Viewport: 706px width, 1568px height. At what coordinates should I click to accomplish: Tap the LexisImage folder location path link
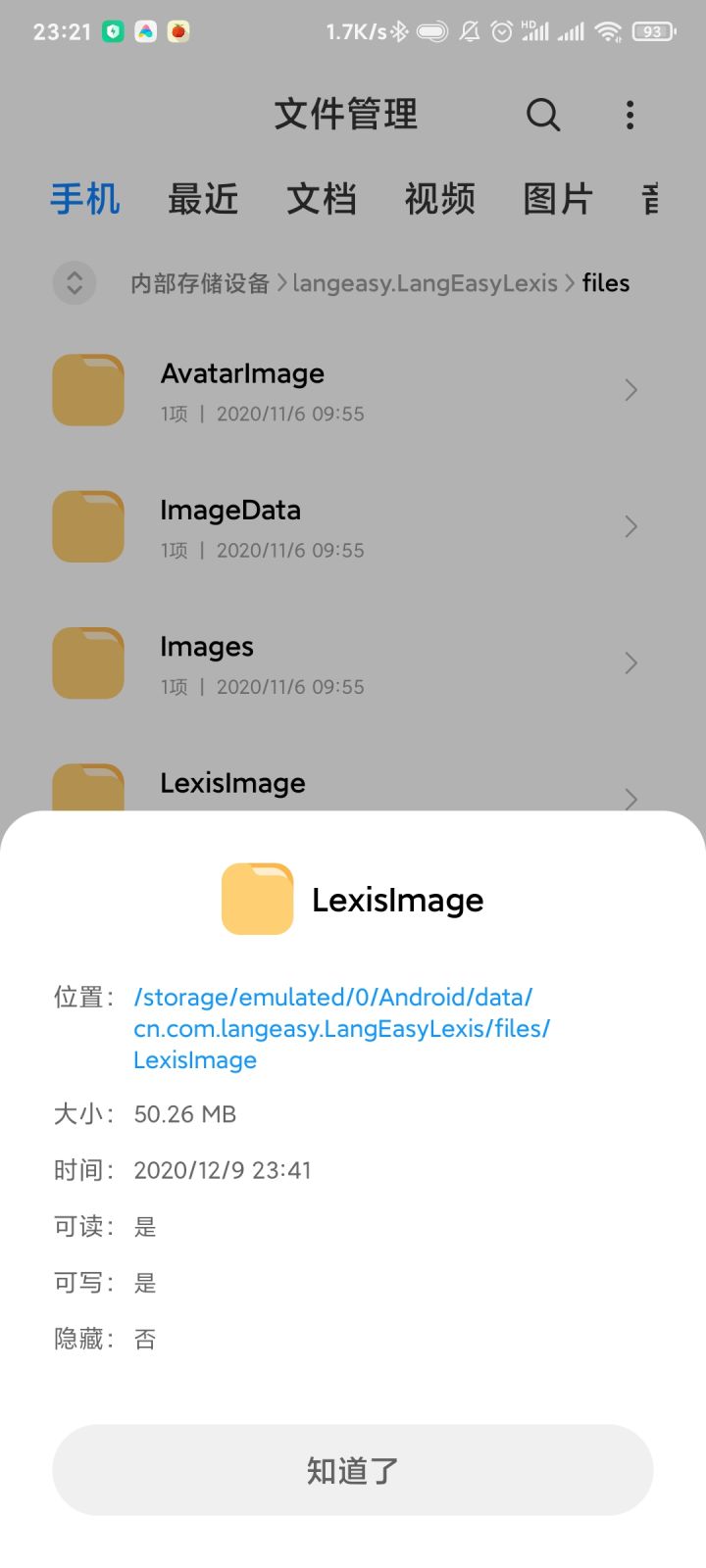pos(342,1028)
